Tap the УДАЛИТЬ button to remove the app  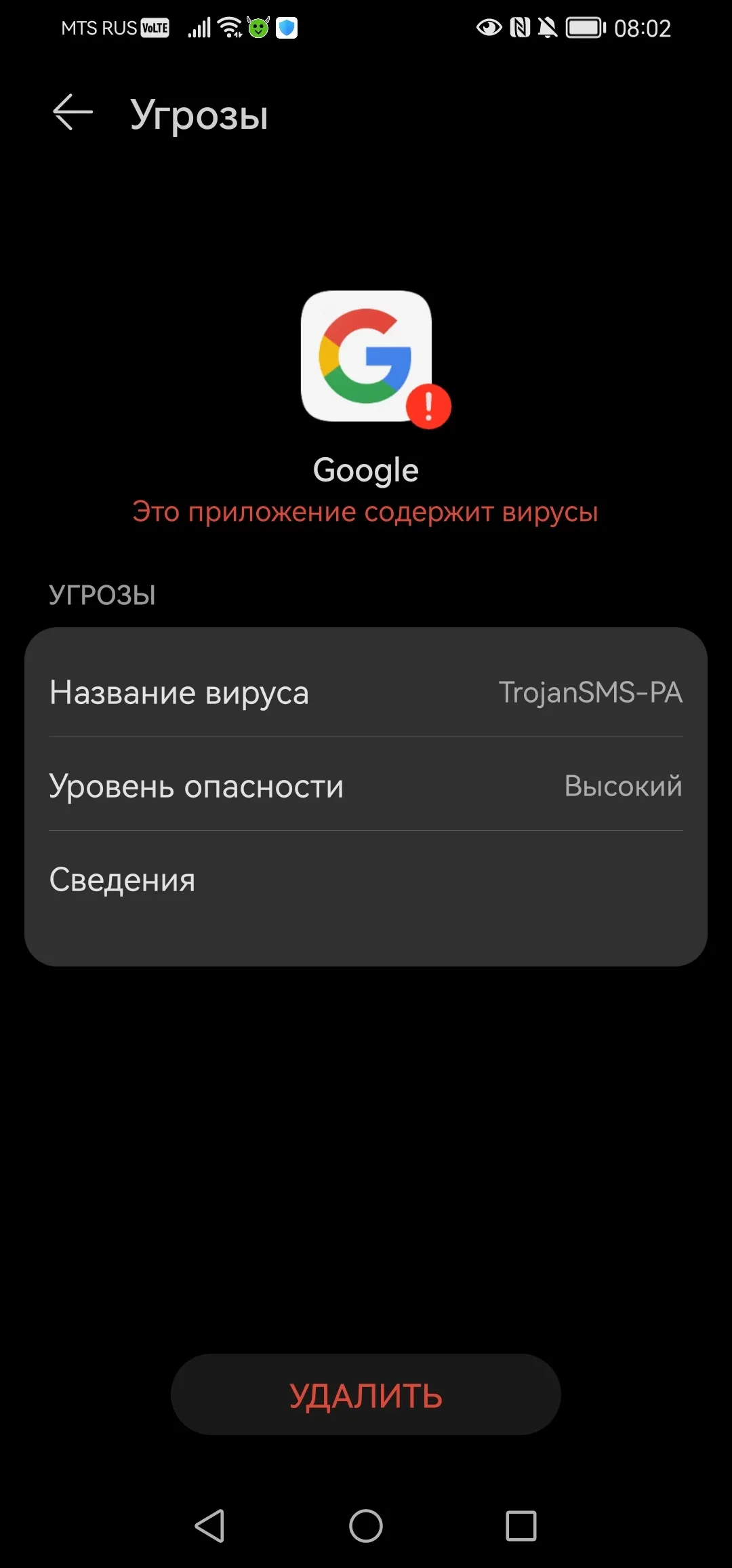[366, 1394]
